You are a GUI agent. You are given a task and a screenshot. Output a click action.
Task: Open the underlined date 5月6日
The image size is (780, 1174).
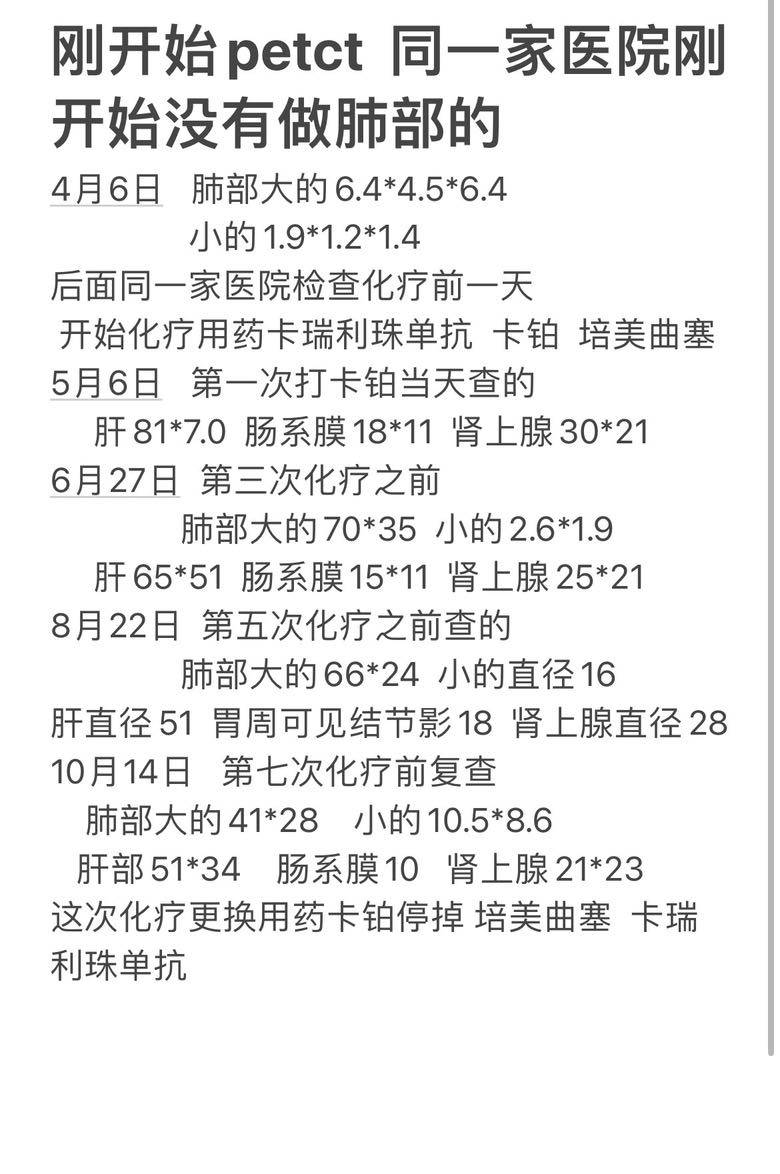106,383
